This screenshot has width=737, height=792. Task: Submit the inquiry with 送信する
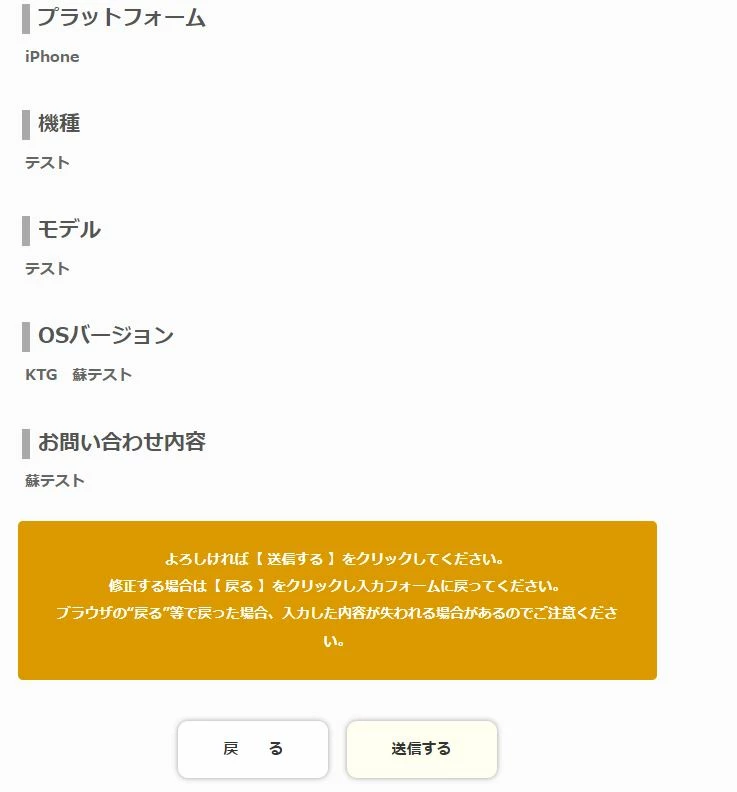(x=421, y=749)
